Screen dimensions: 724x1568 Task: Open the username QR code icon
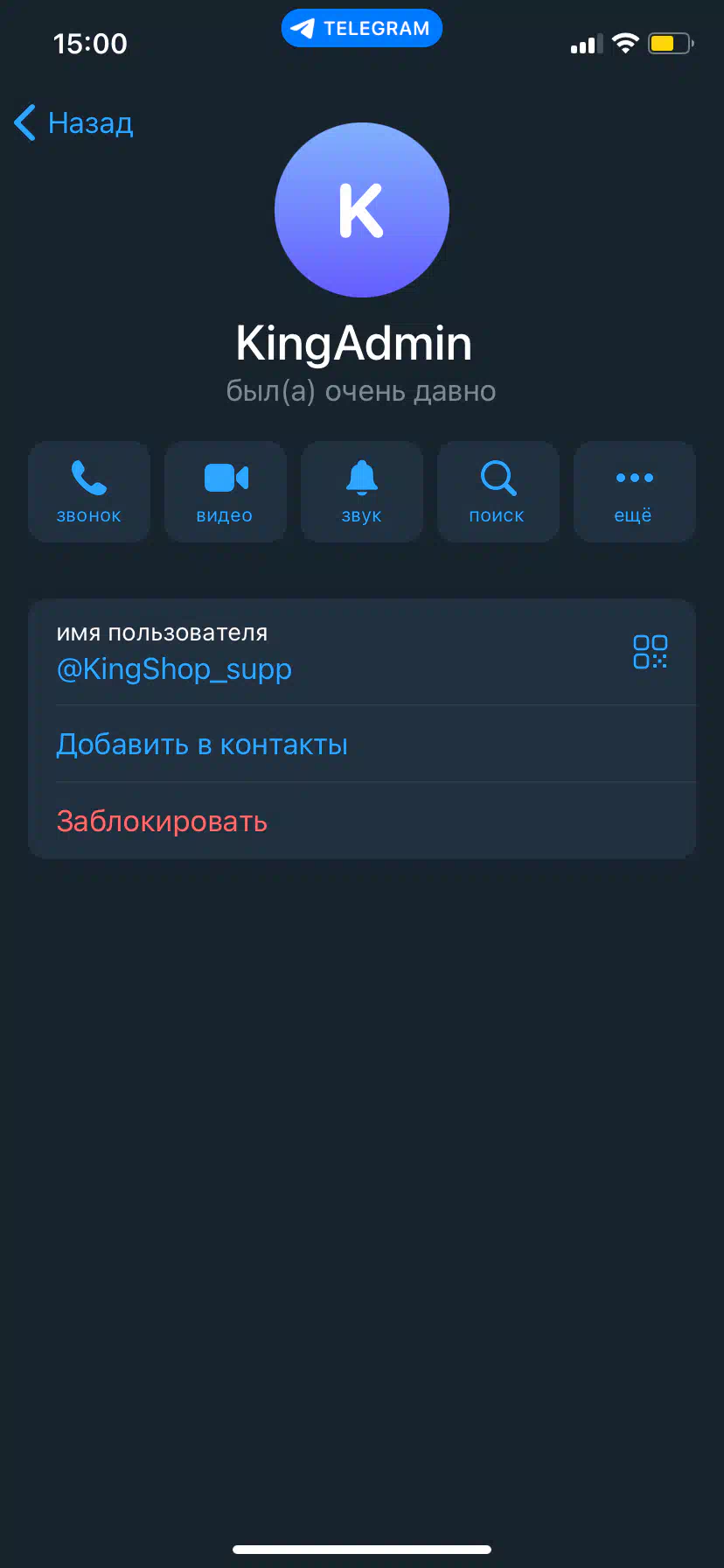(x=651, y=652)
